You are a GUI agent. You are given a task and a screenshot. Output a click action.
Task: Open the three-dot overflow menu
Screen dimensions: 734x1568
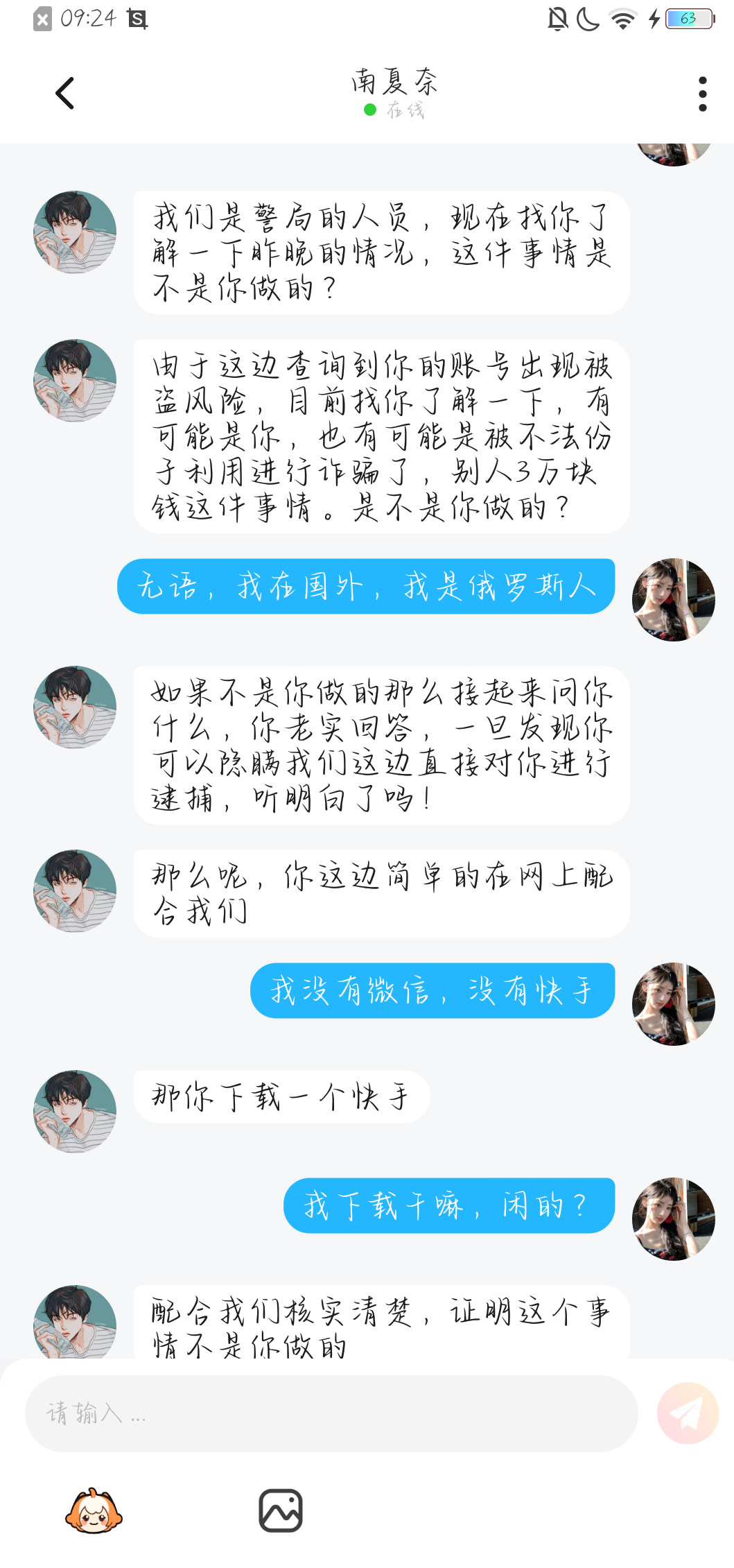pyautogui.click(x=702, y=94)
